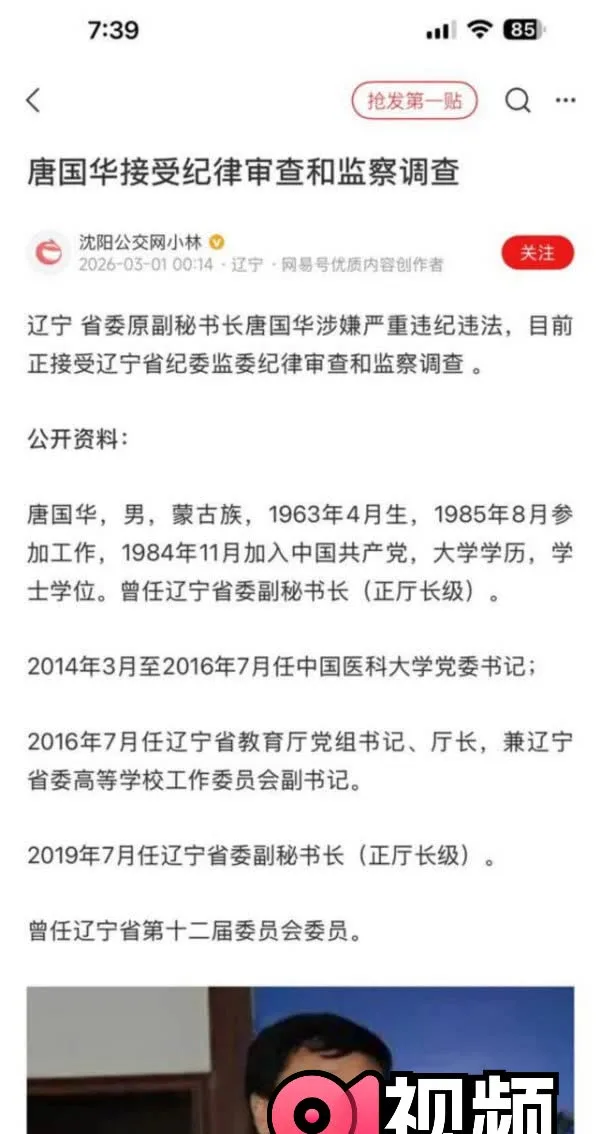
Task: Open the three-dot overflow menu
Action: (x=565, y=101)
